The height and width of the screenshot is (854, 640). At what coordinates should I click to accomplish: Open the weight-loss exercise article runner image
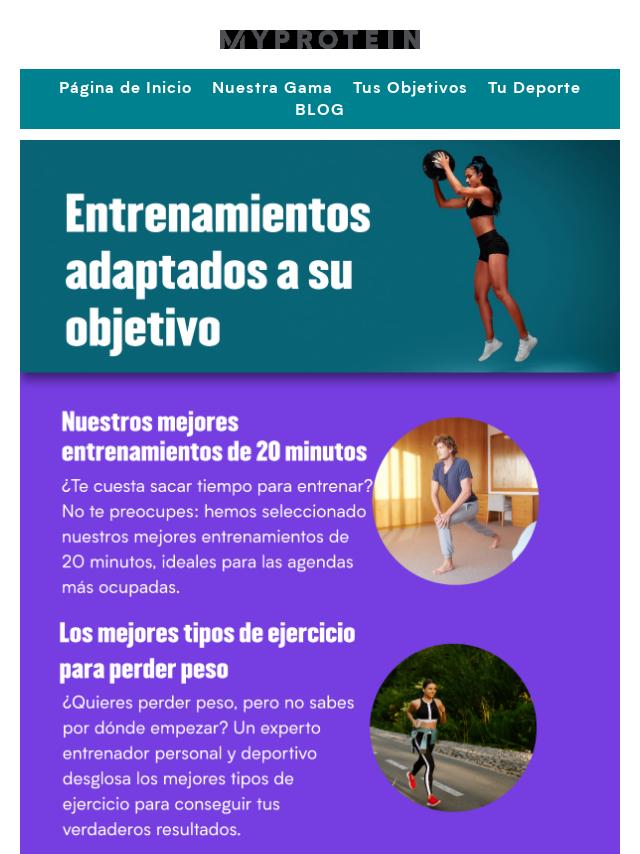pyautogui.click(x=453, y=727)
